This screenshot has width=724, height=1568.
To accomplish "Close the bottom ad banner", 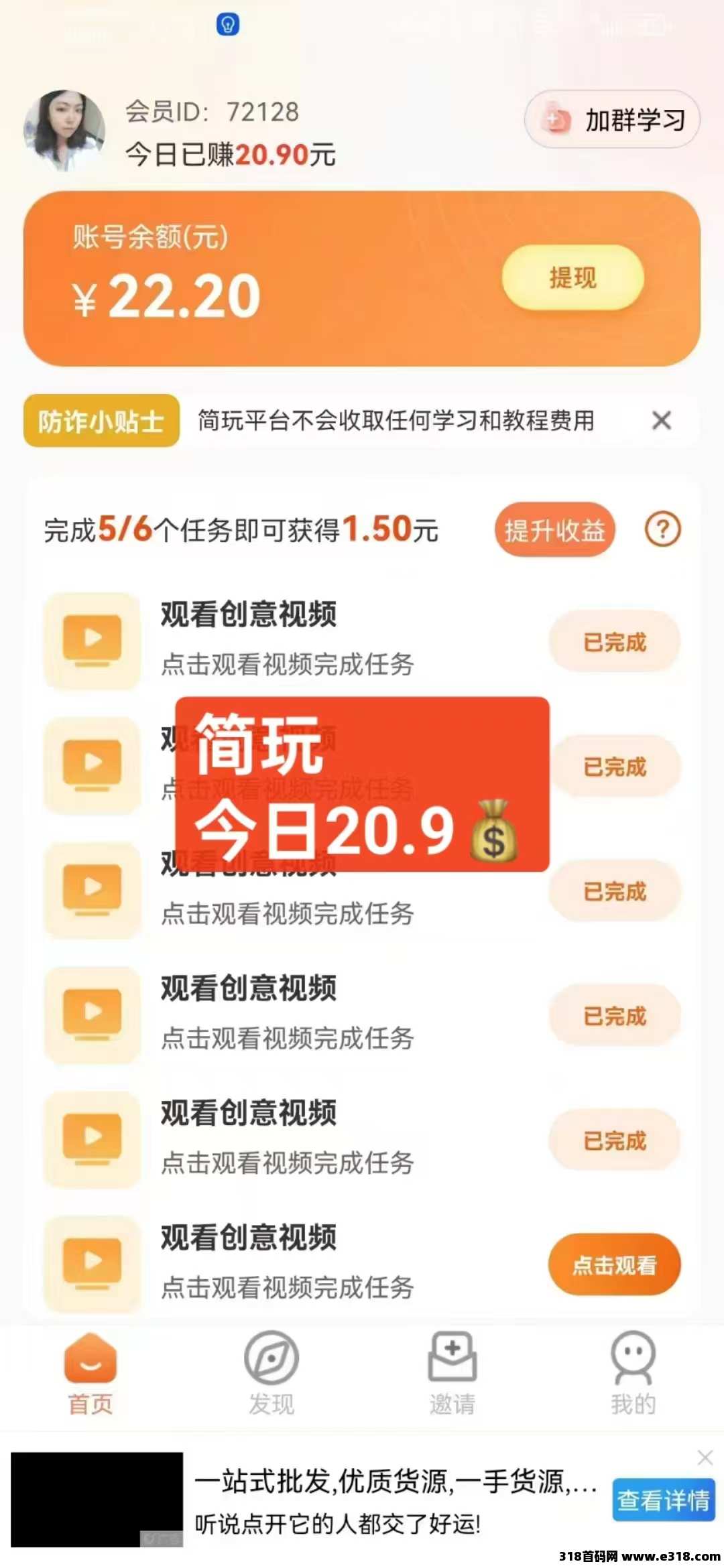I will click(705, 1457).
